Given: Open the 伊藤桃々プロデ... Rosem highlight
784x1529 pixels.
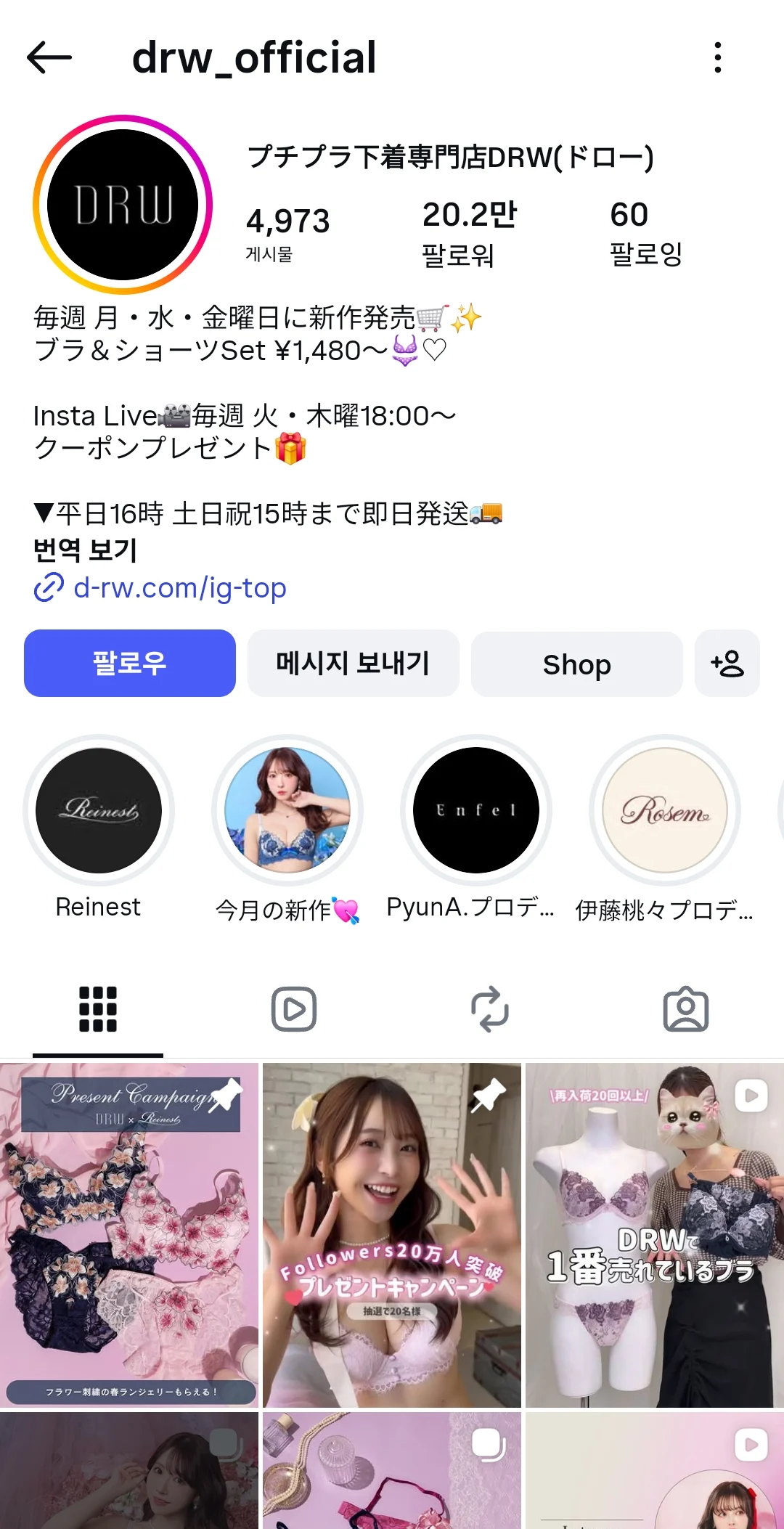Looking at the screenshot, I should click(x=664, y=810).
